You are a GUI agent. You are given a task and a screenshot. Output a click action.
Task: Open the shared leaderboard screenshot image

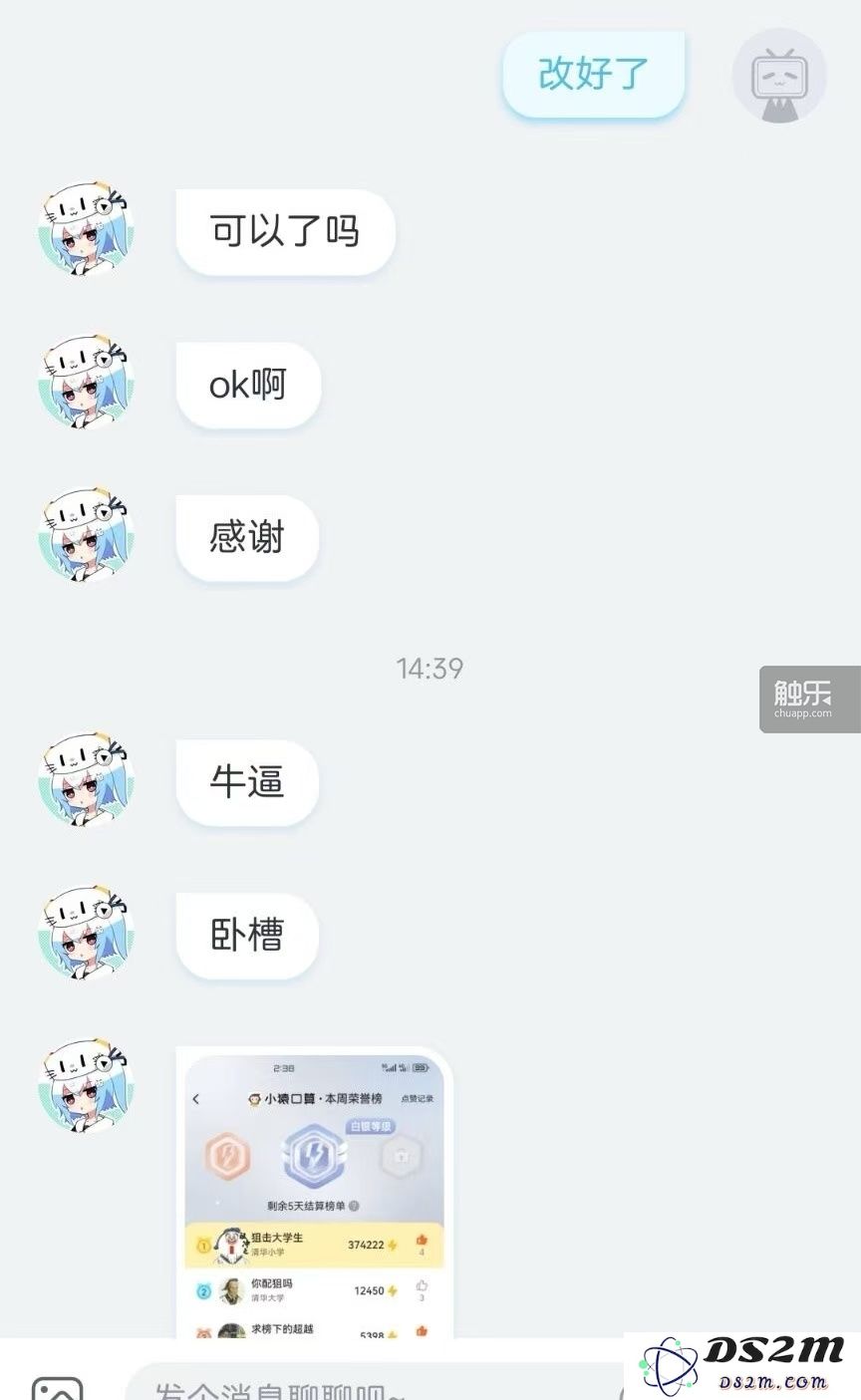[314, 1194]
